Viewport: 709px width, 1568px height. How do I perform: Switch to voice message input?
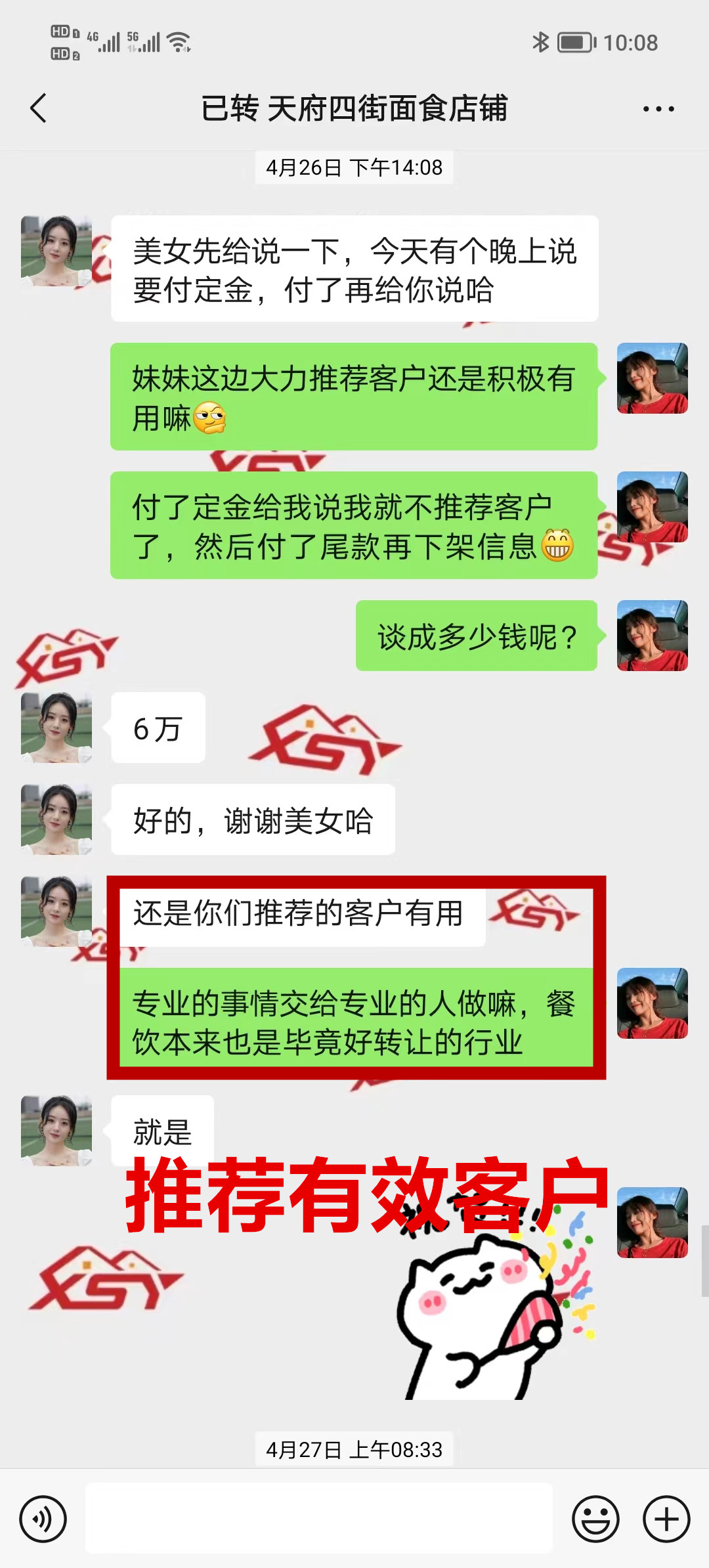point(43,1519)
